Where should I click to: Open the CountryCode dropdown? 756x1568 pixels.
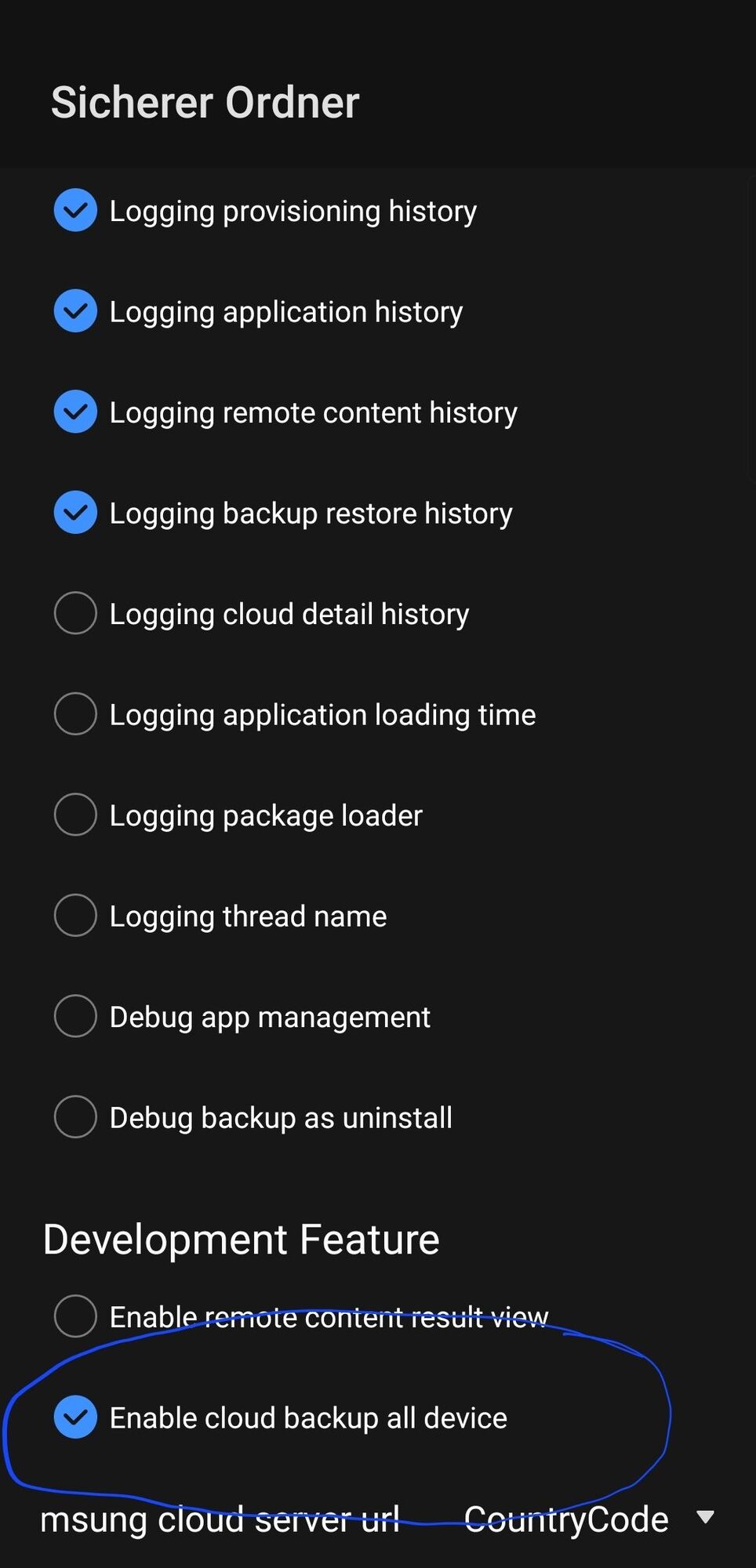[x=590, y=1519]
